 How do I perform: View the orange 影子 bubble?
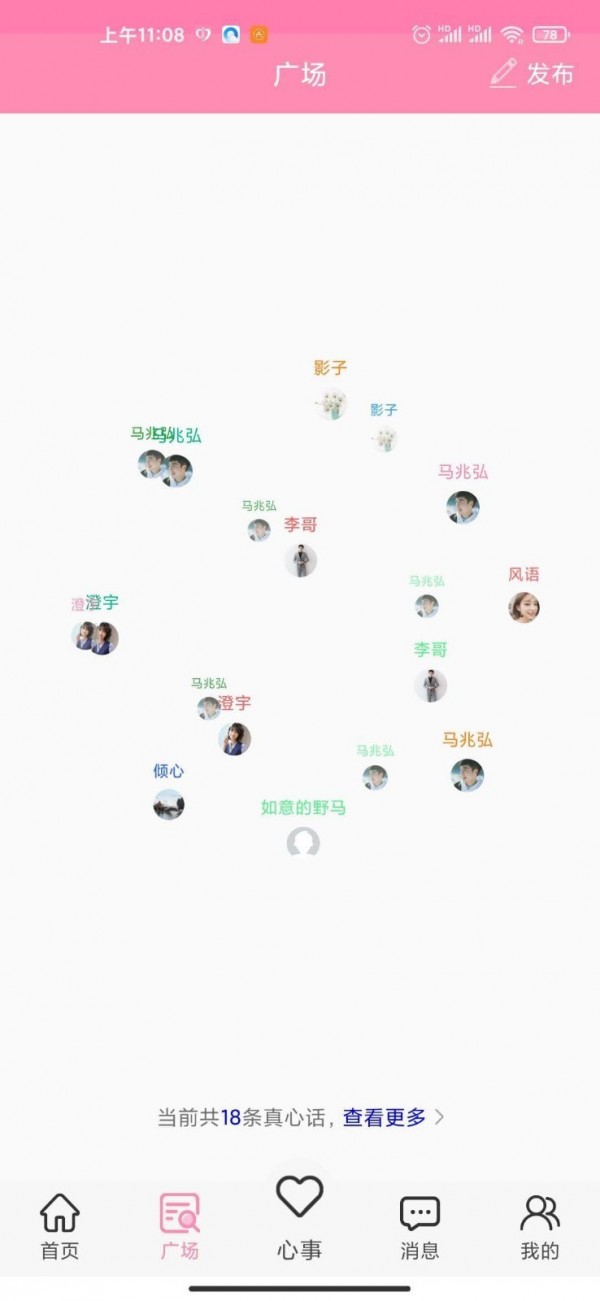click(331, 403)
